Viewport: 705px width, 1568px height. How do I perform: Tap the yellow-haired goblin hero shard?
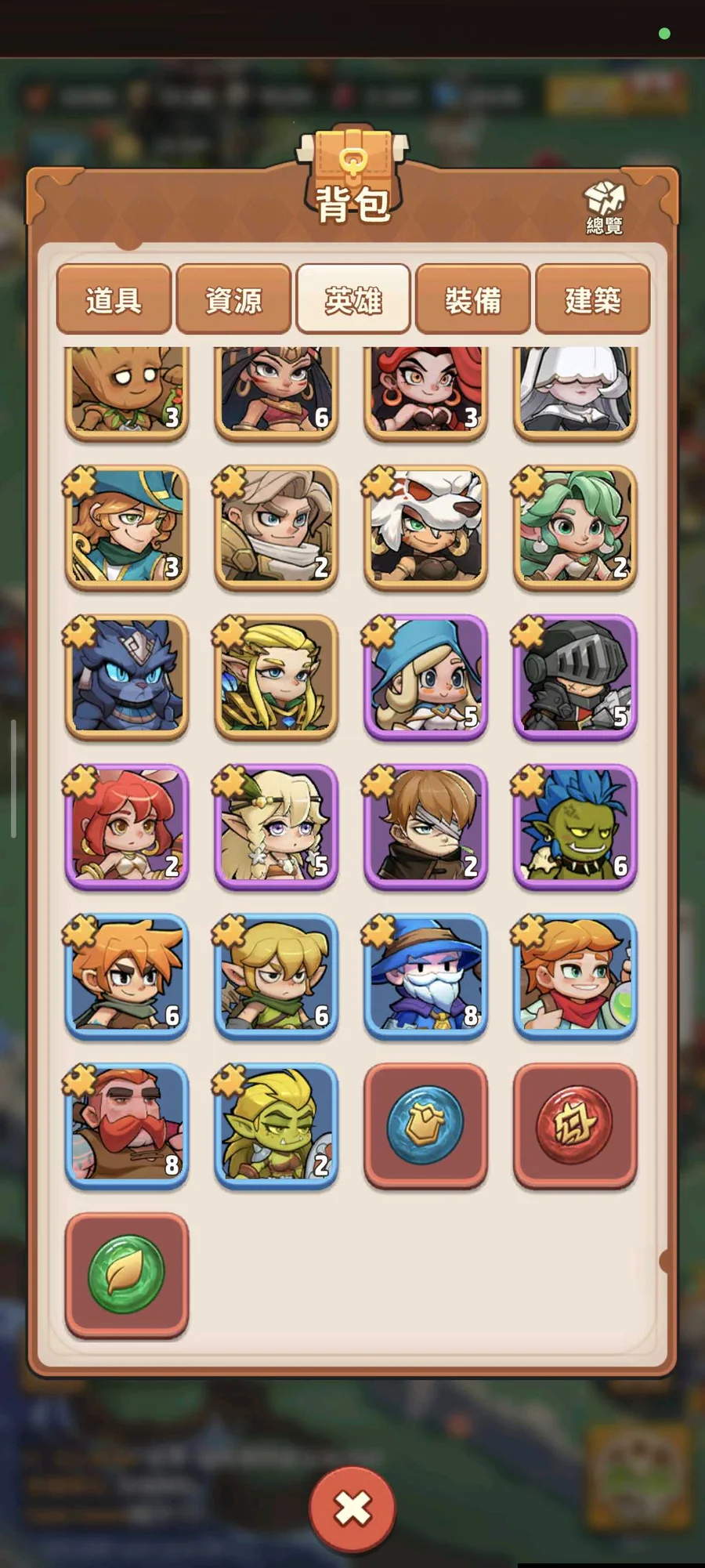pyautogui.click(x=276, y=1124)
